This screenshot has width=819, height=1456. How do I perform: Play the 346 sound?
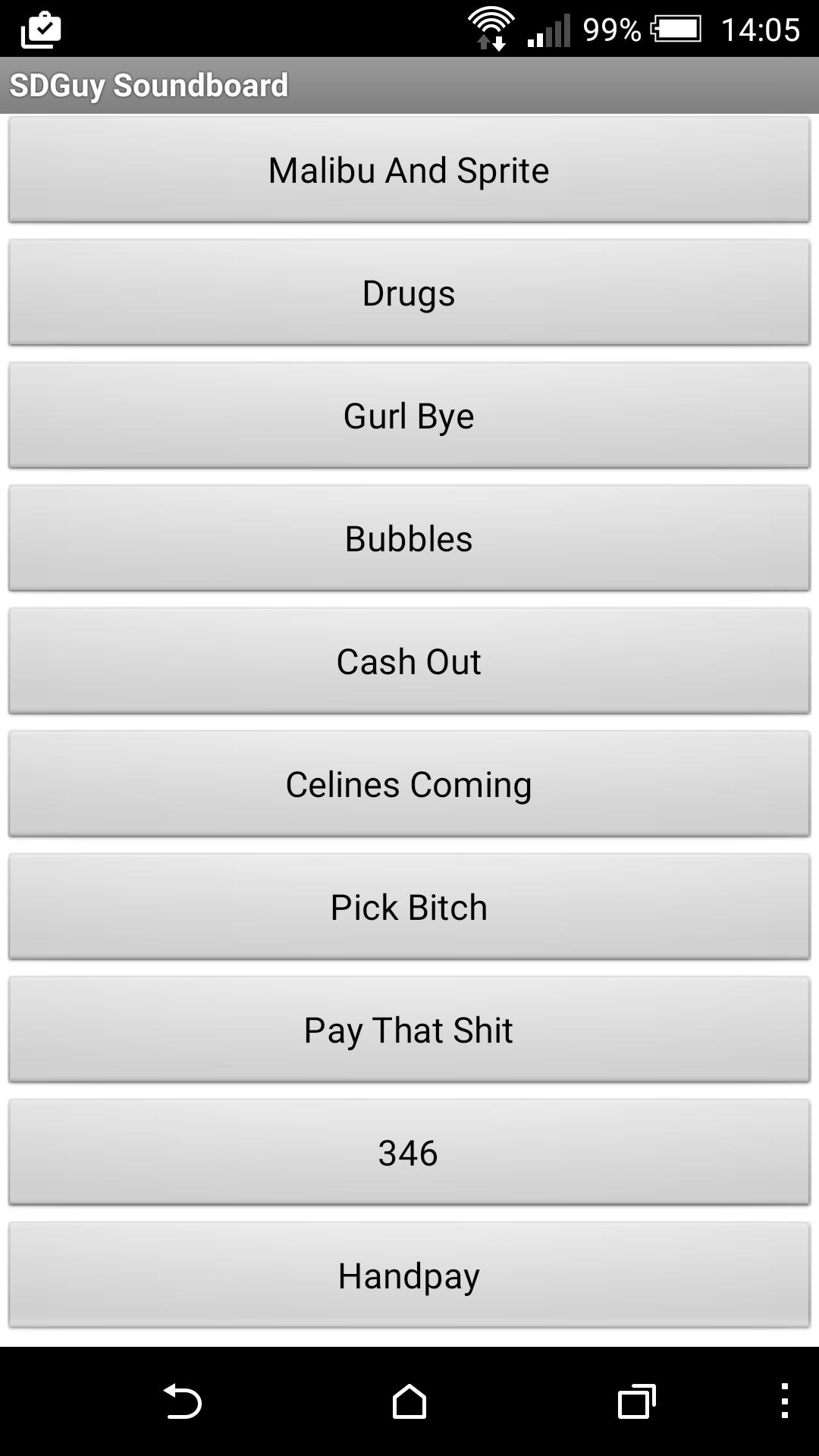pos(409,1152)
